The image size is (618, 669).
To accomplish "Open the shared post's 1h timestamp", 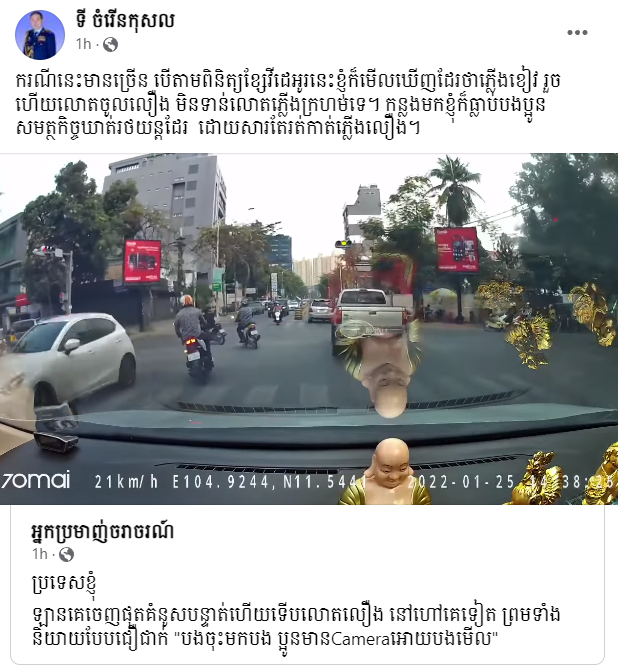I will click(39, 553).
